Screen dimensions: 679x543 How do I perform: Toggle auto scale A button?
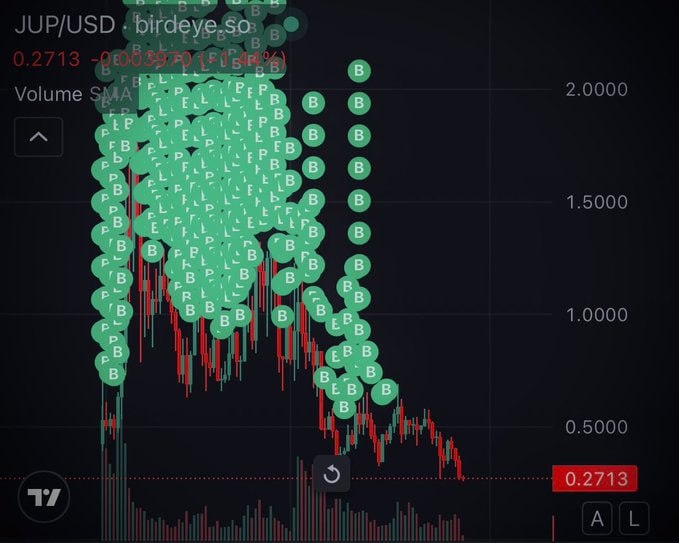point(597,518)
